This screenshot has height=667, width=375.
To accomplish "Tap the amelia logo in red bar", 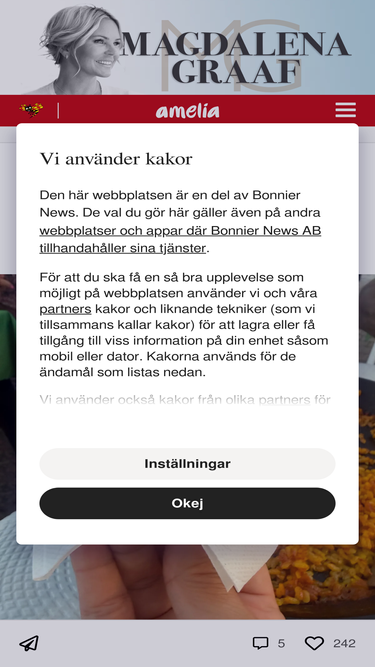I will pyautogui.click(x=188, y=111).
